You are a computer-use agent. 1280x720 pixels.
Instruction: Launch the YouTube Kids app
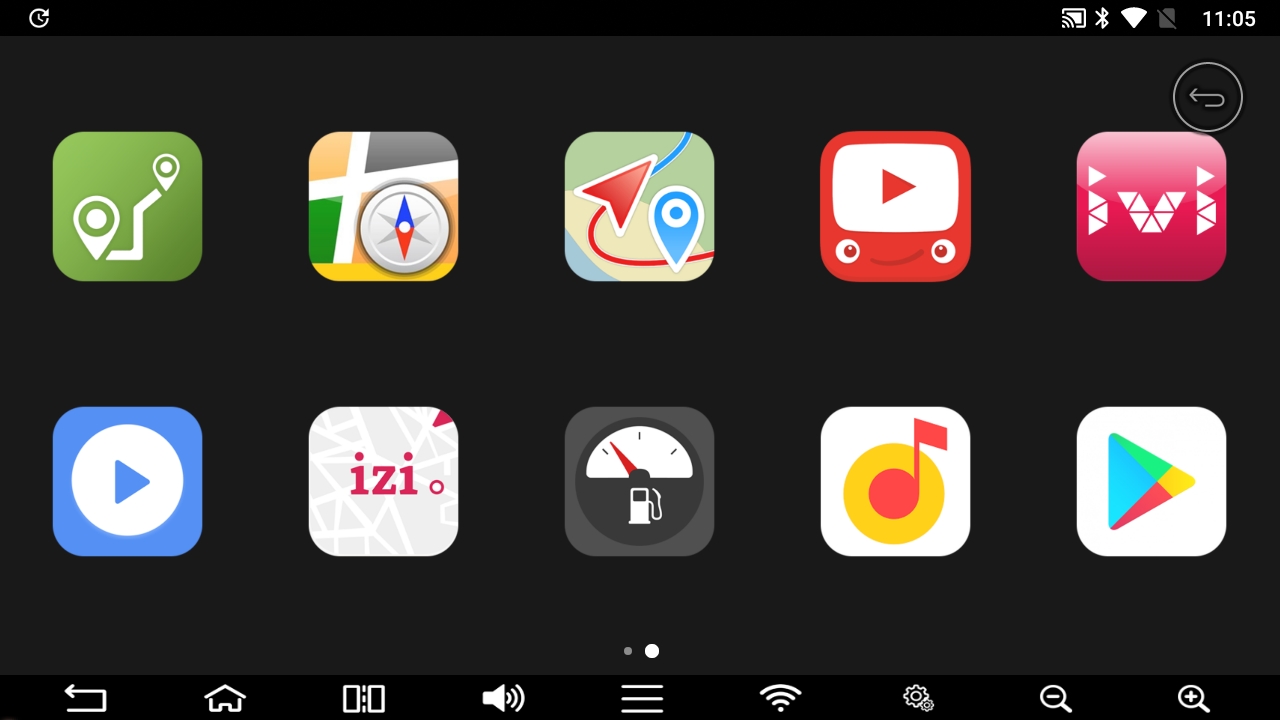click(895, 206)
